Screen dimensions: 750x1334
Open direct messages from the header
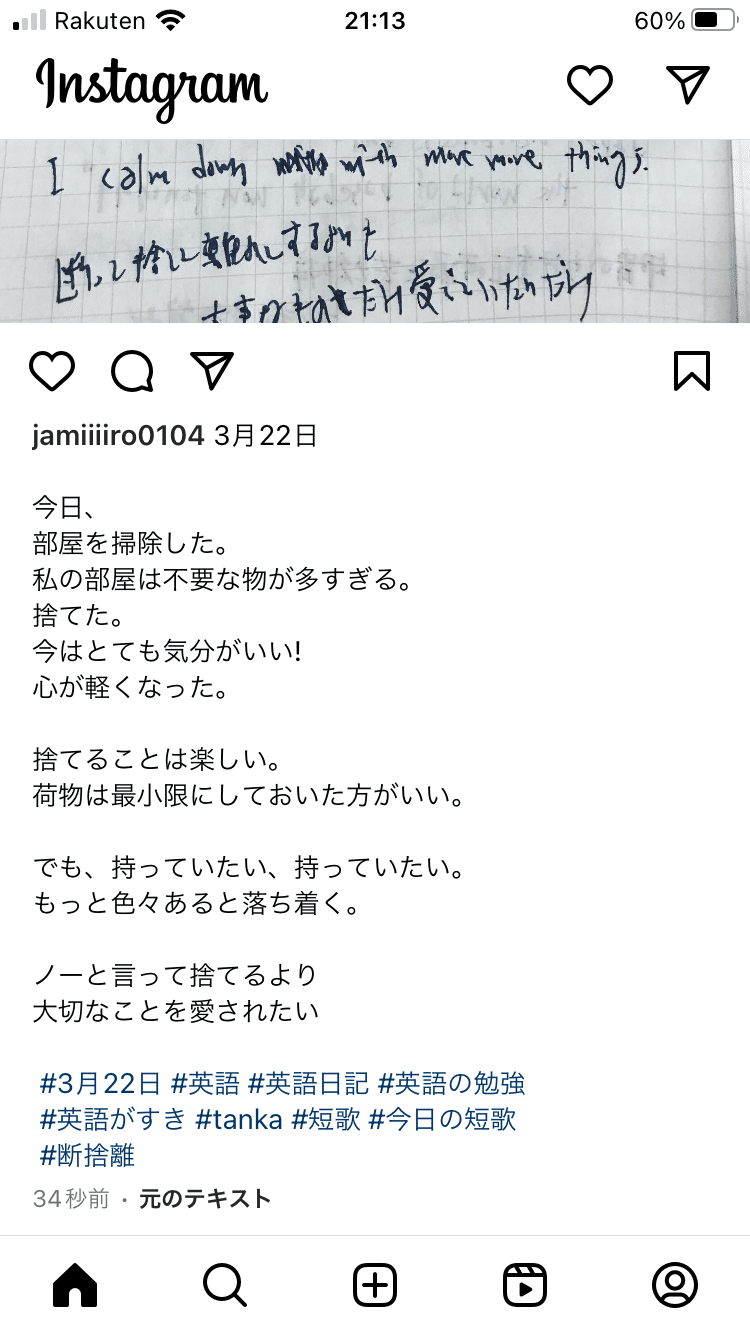(688, 85)
